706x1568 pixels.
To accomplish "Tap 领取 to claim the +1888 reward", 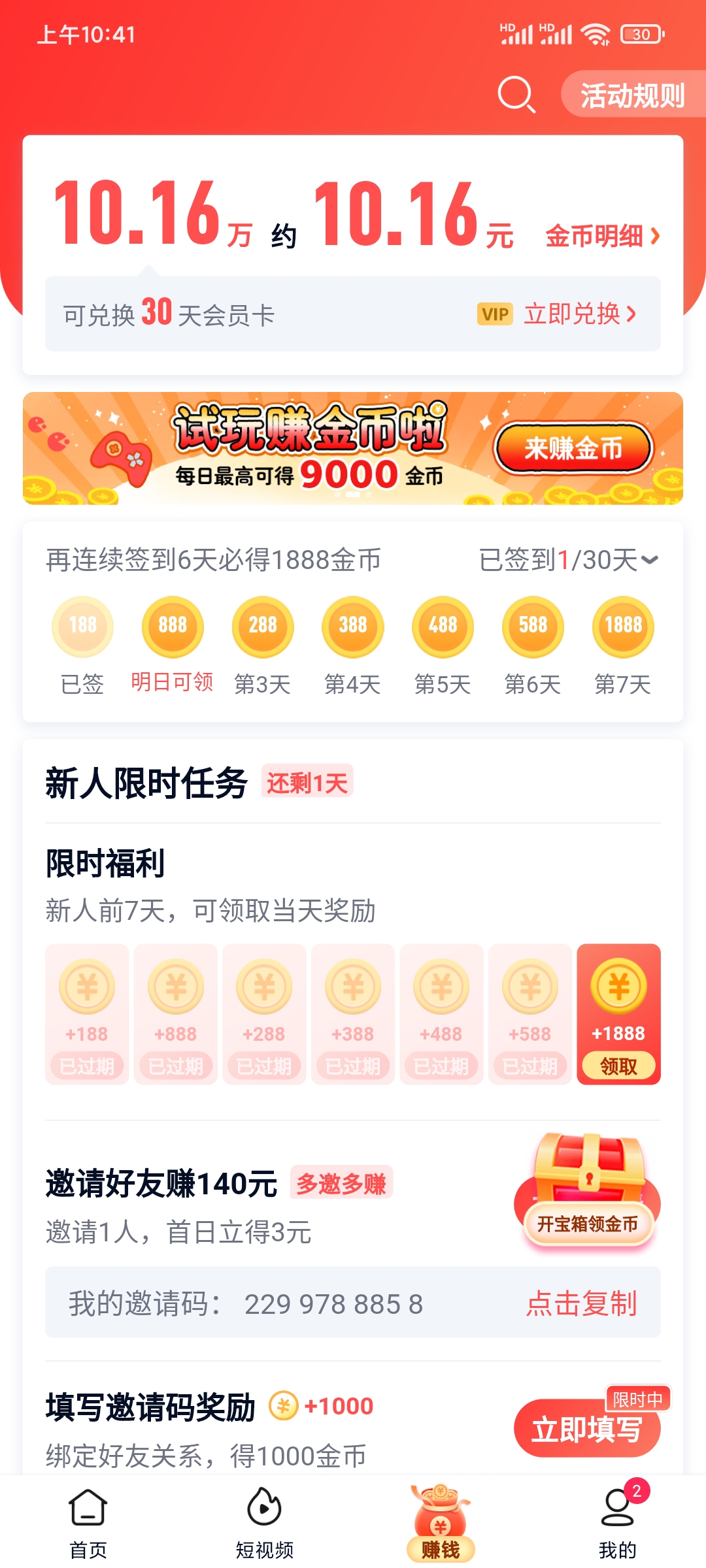I will (618, 1065).
